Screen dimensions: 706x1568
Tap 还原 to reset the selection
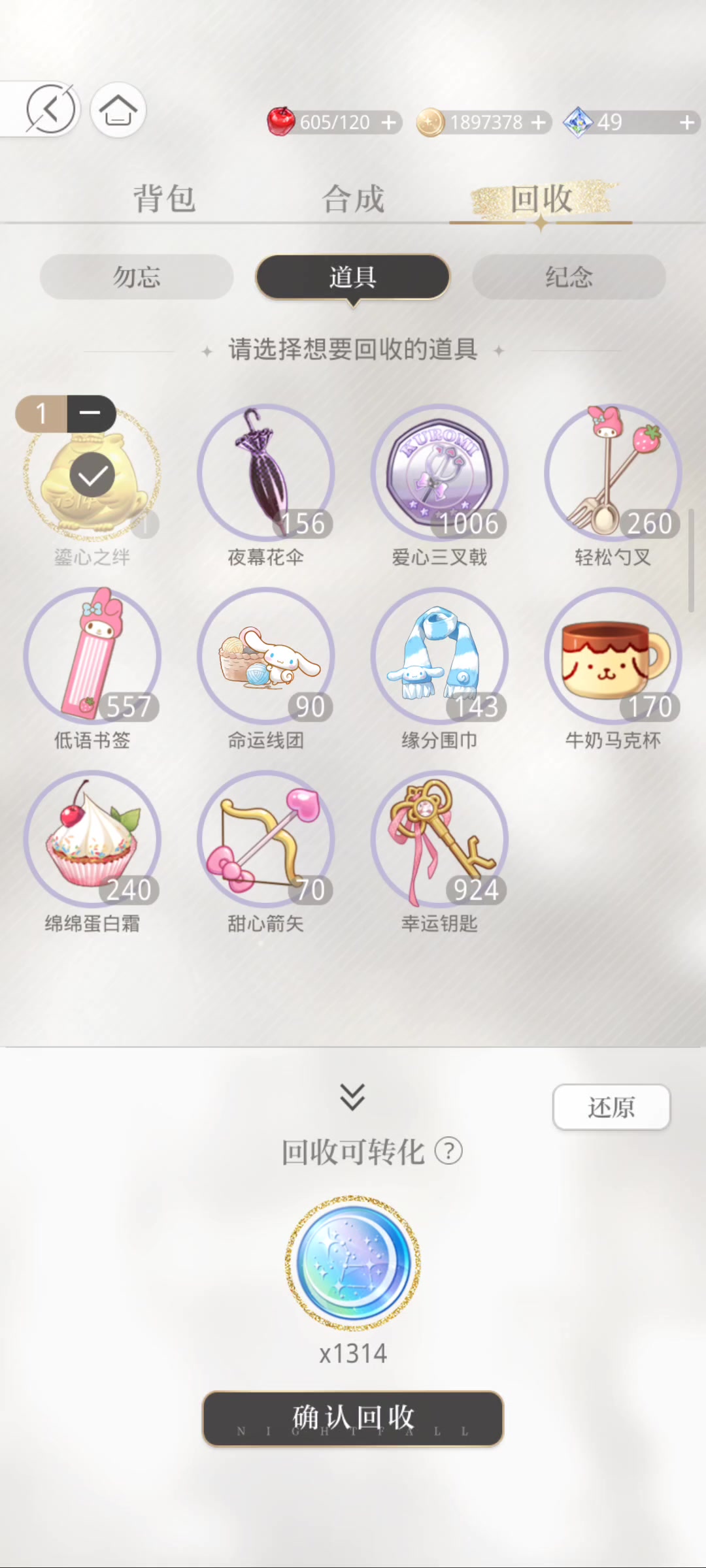(x=611, y=1107)
